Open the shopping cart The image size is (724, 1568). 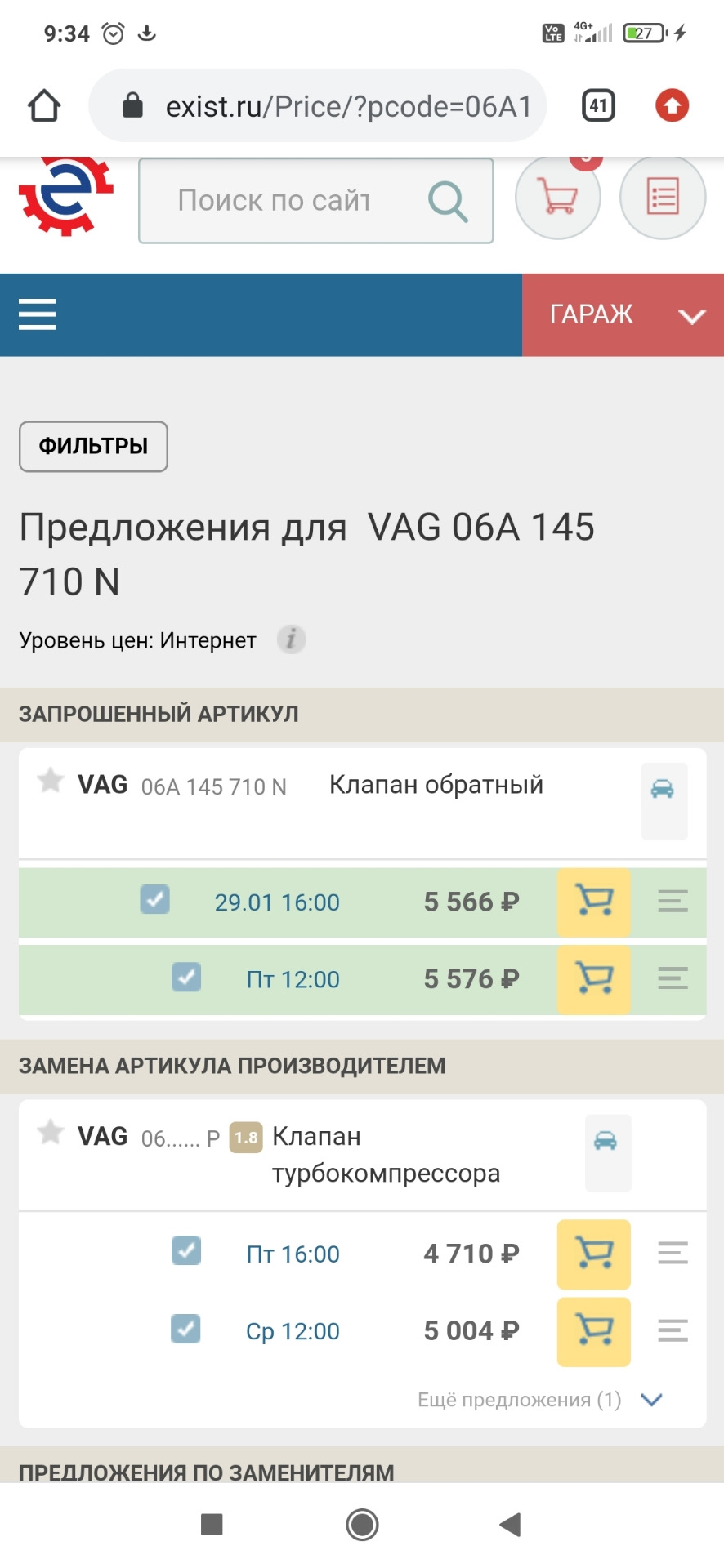(x=558, y=198)
